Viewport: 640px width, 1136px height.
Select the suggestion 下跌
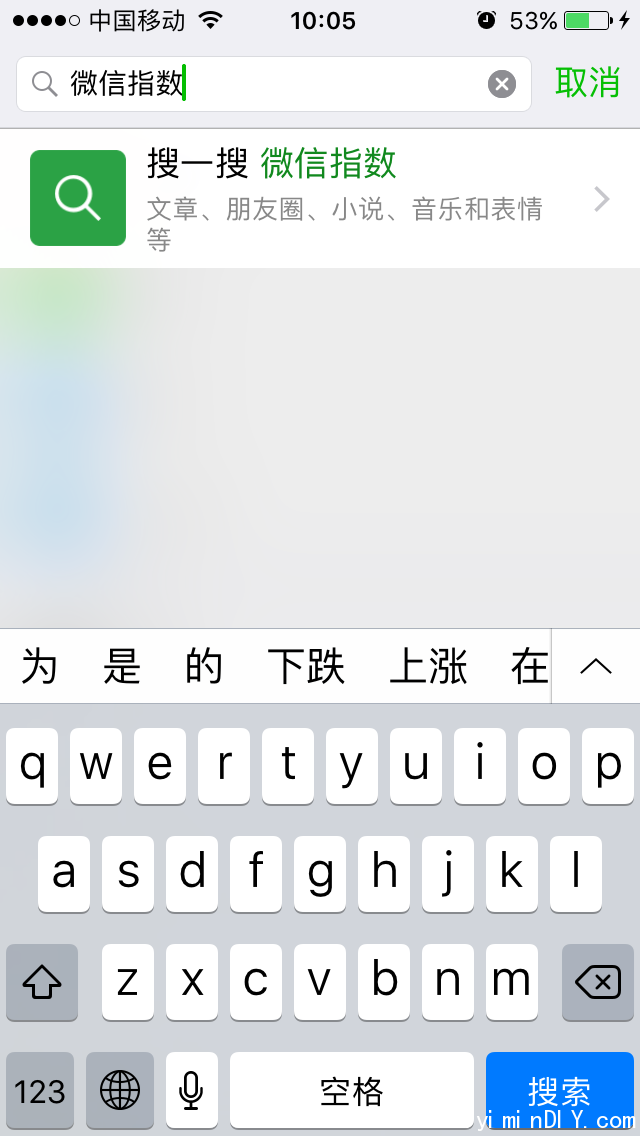(x=306, y=667)
